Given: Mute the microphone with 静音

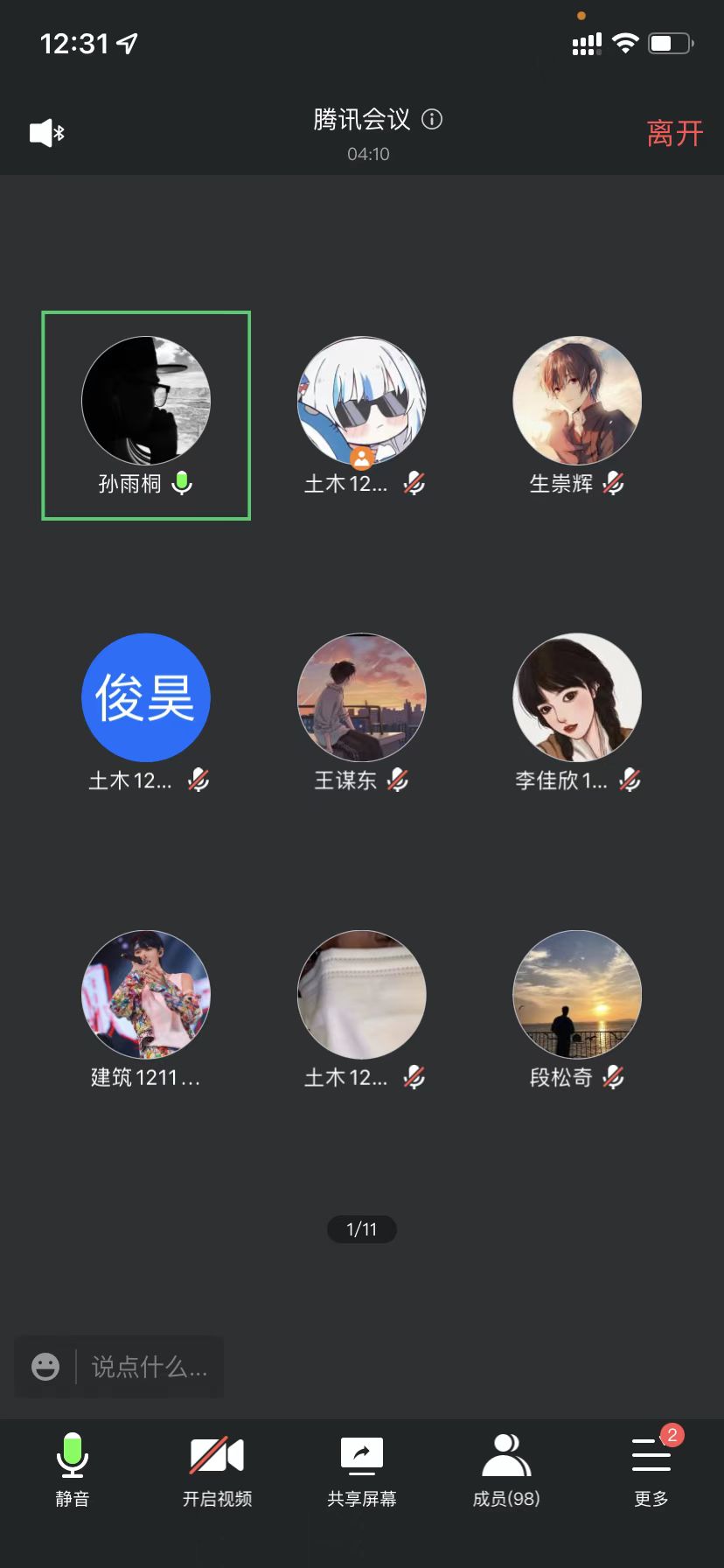Looking at the screenshot, I should (x=73, y=1472).
